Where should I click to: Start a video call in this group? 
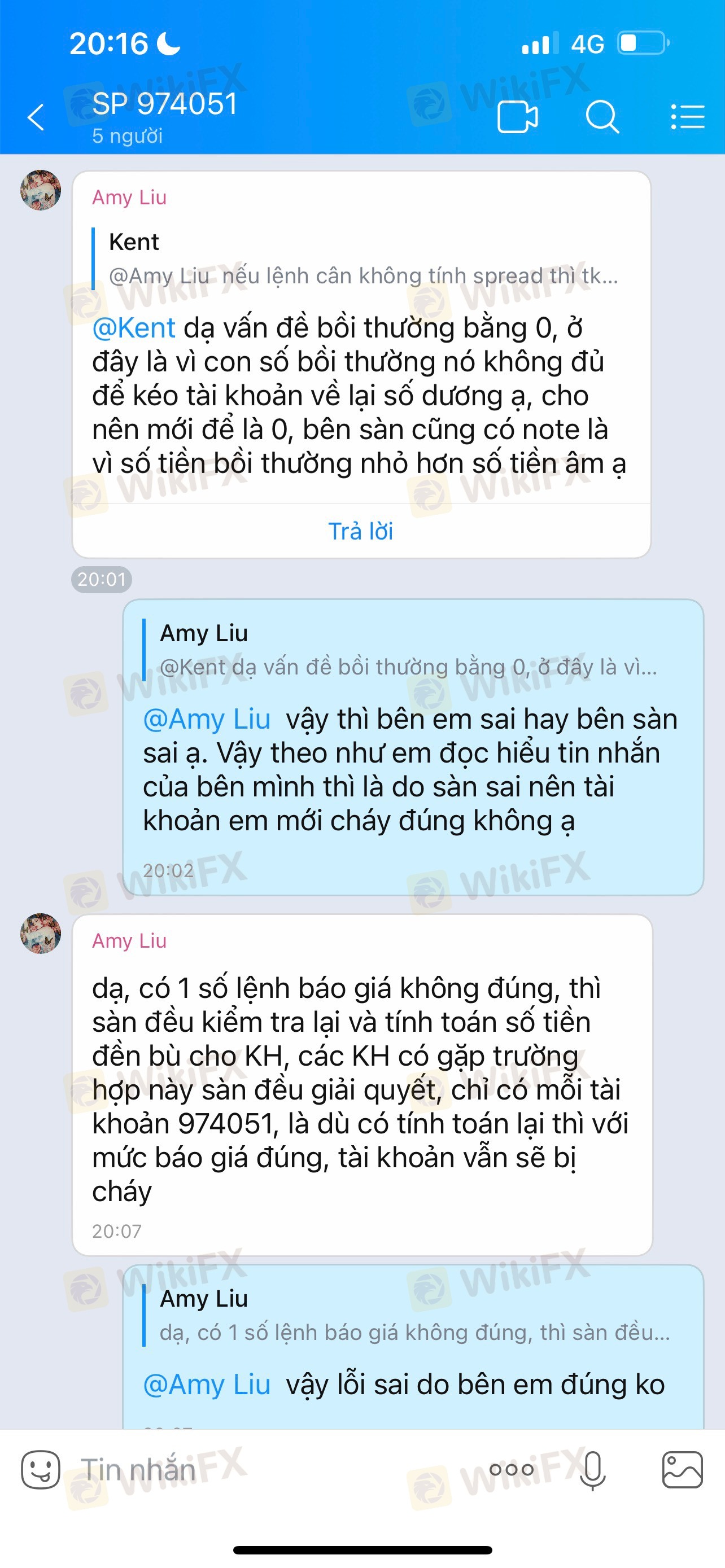click(517, 117)
